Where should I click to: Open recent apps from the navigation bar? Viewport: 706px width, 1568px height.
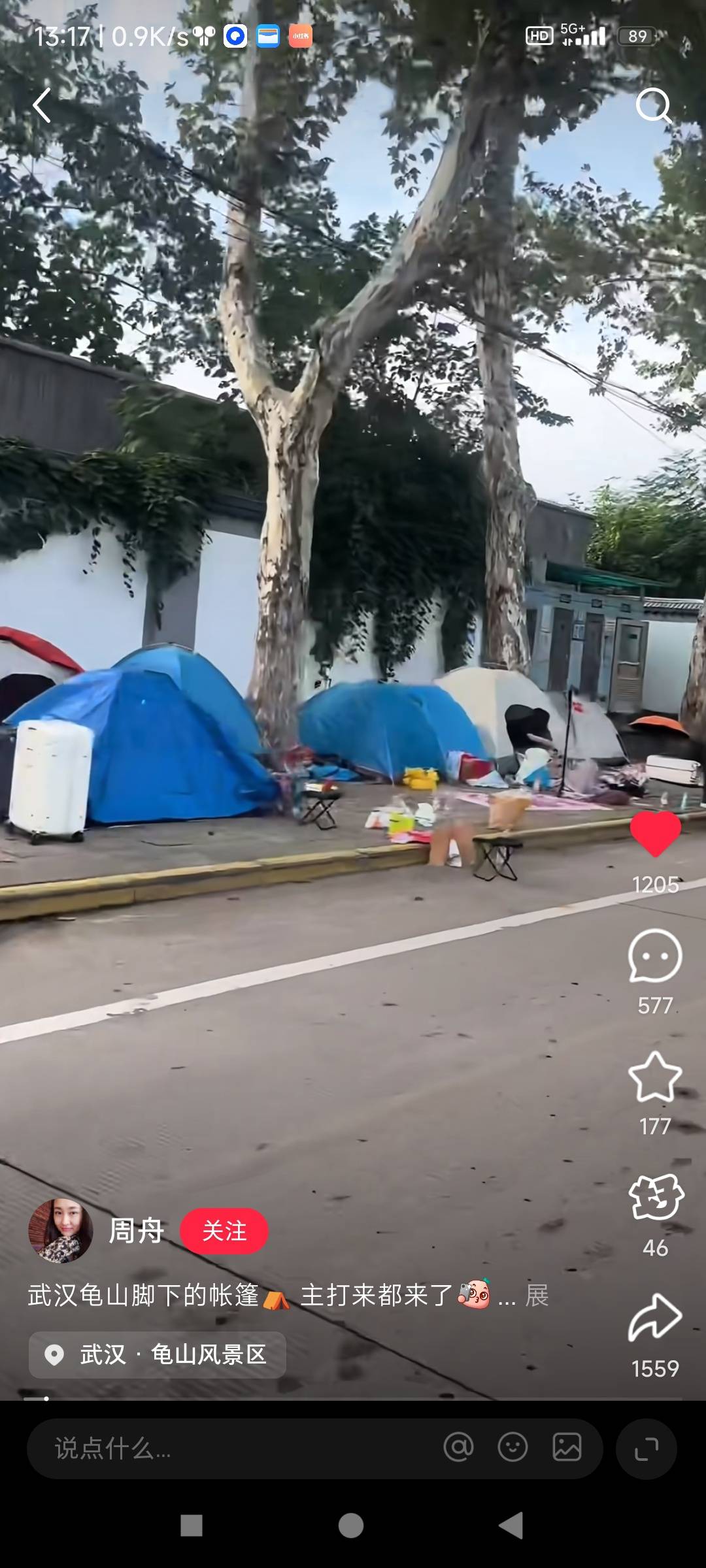pyautogui.click(x=192, y=1526)
